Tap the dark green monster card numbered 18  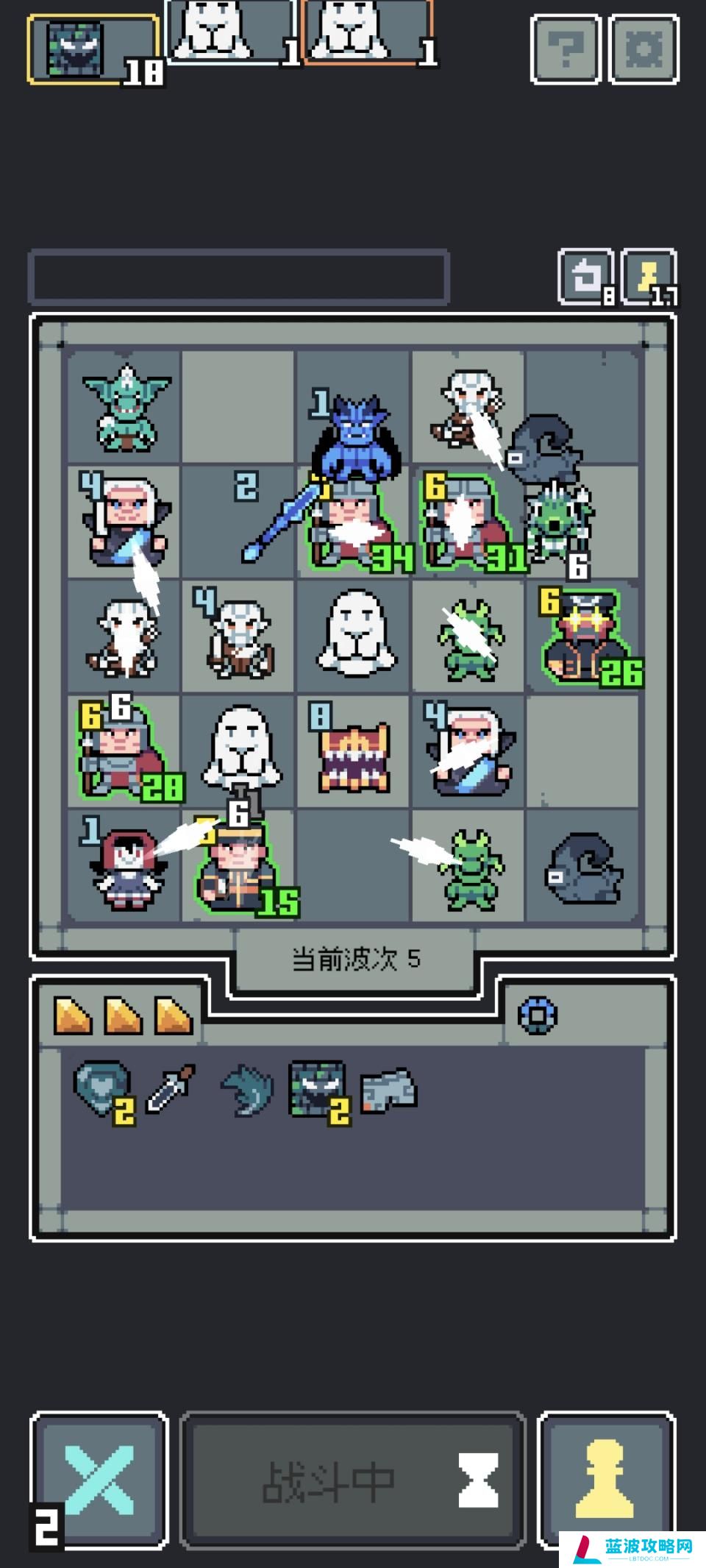click(92, 49)
